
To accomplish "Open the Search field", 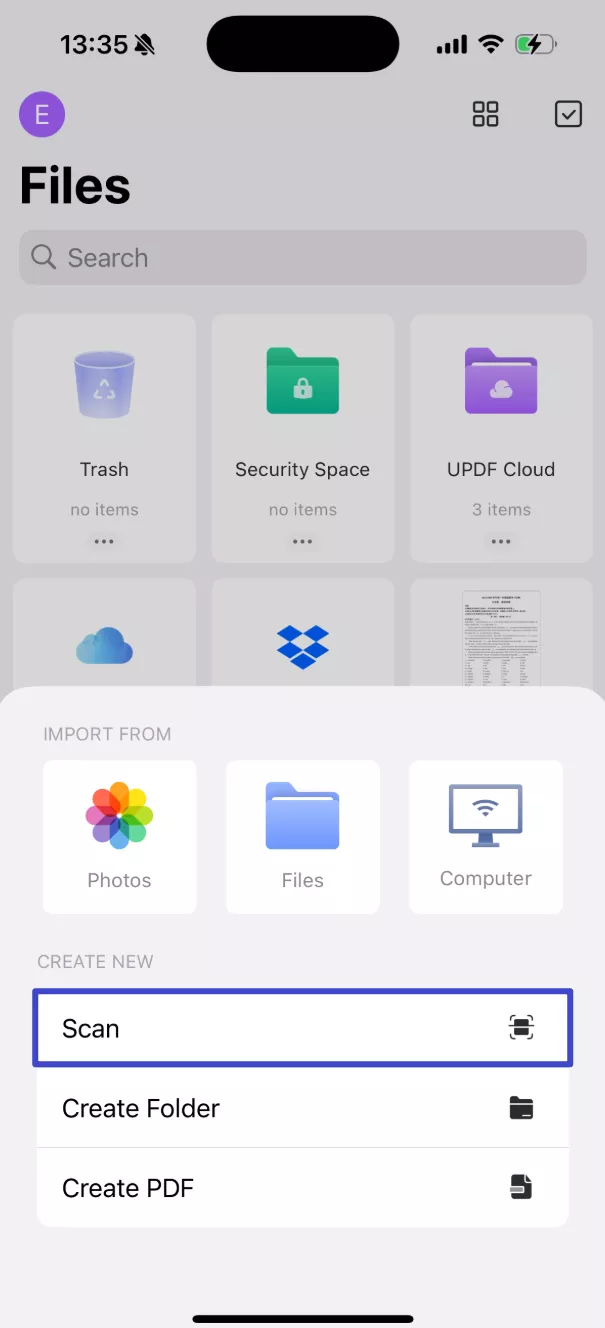I will 302,258.
